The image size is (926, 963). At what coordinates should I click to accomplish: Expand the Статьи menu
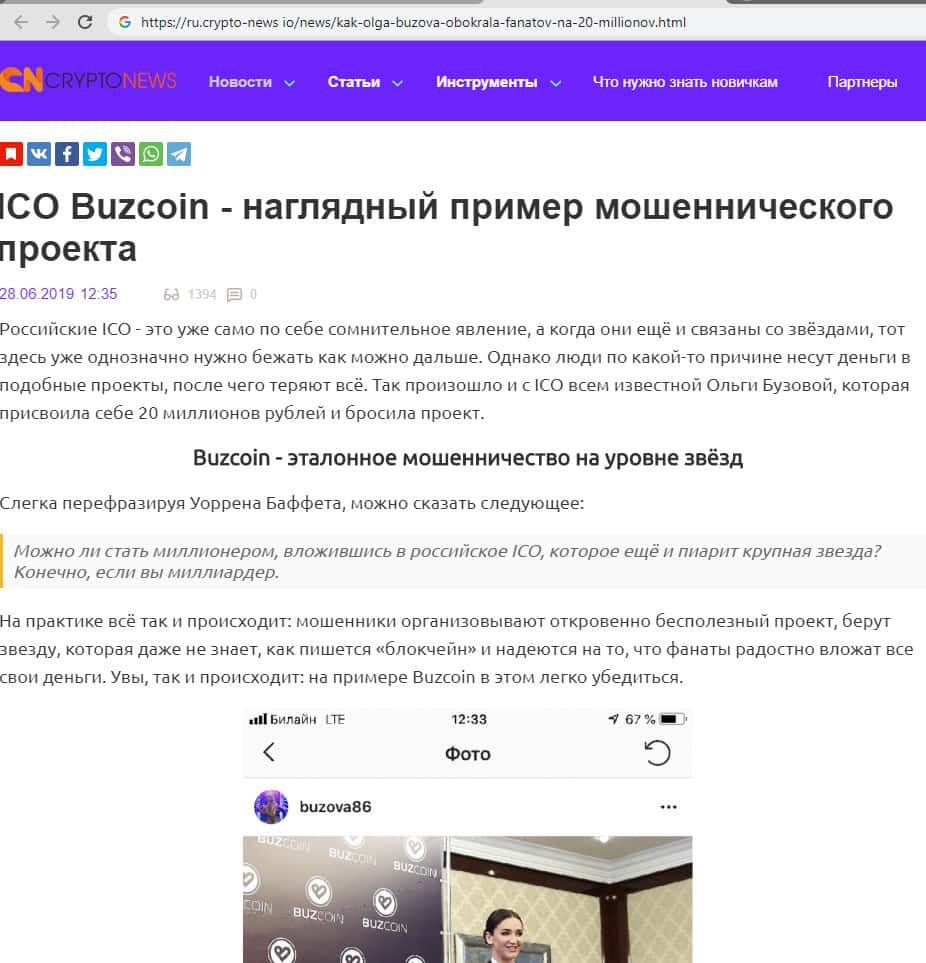[365, 82]
